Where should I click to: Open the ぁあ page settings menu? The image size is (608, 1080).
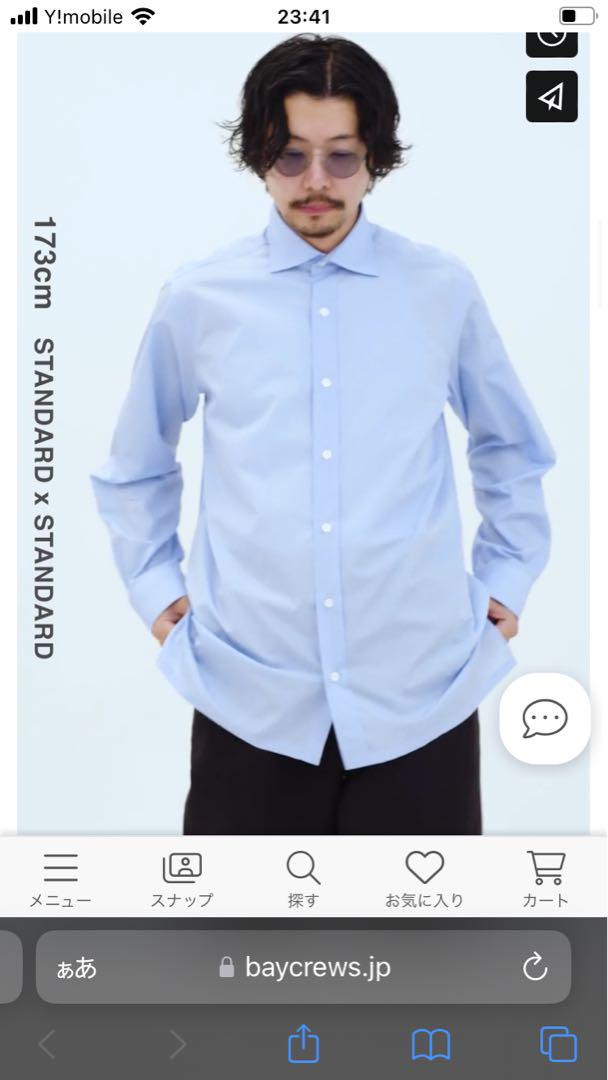pyautogui.click(x=77, y=967)
